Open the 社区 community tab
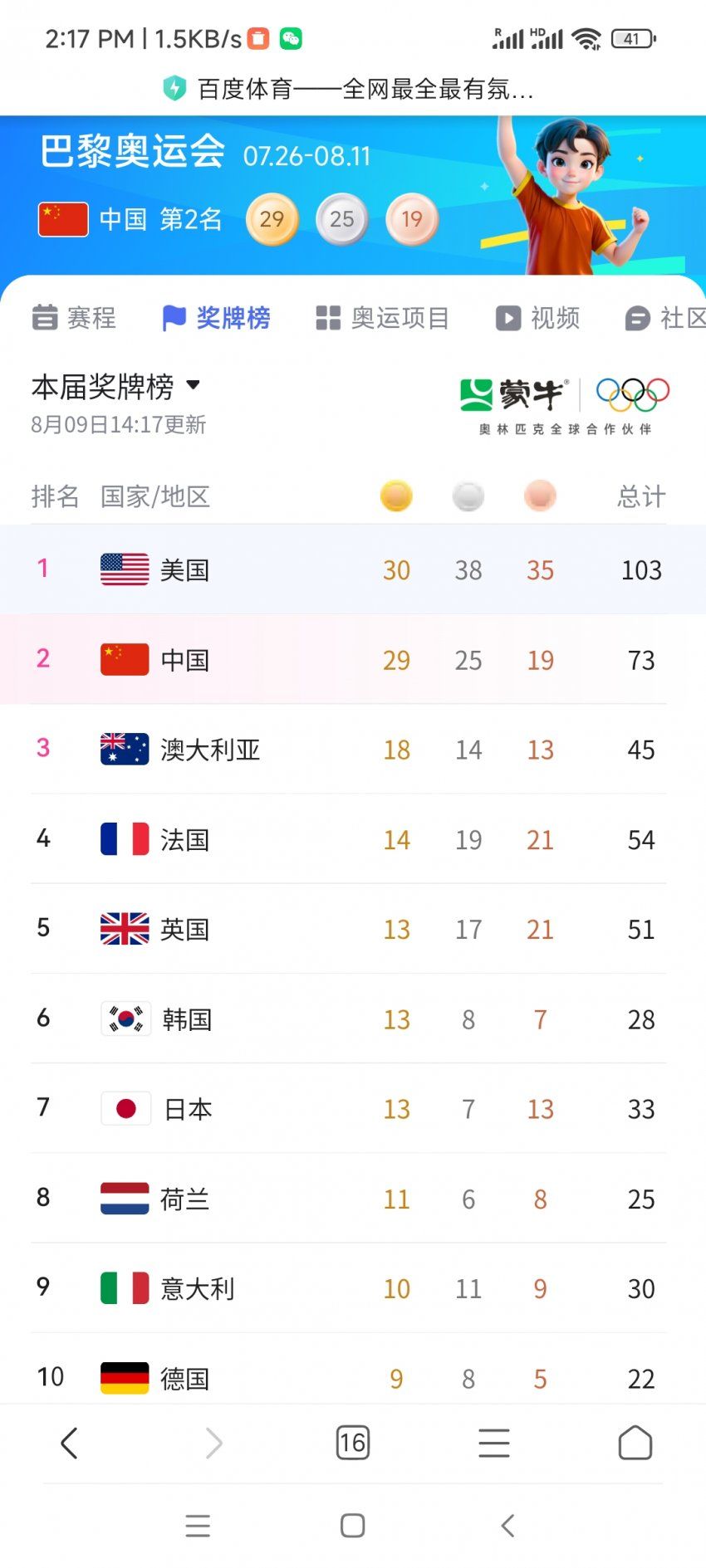706x1568 pixels. pos(665,318)
